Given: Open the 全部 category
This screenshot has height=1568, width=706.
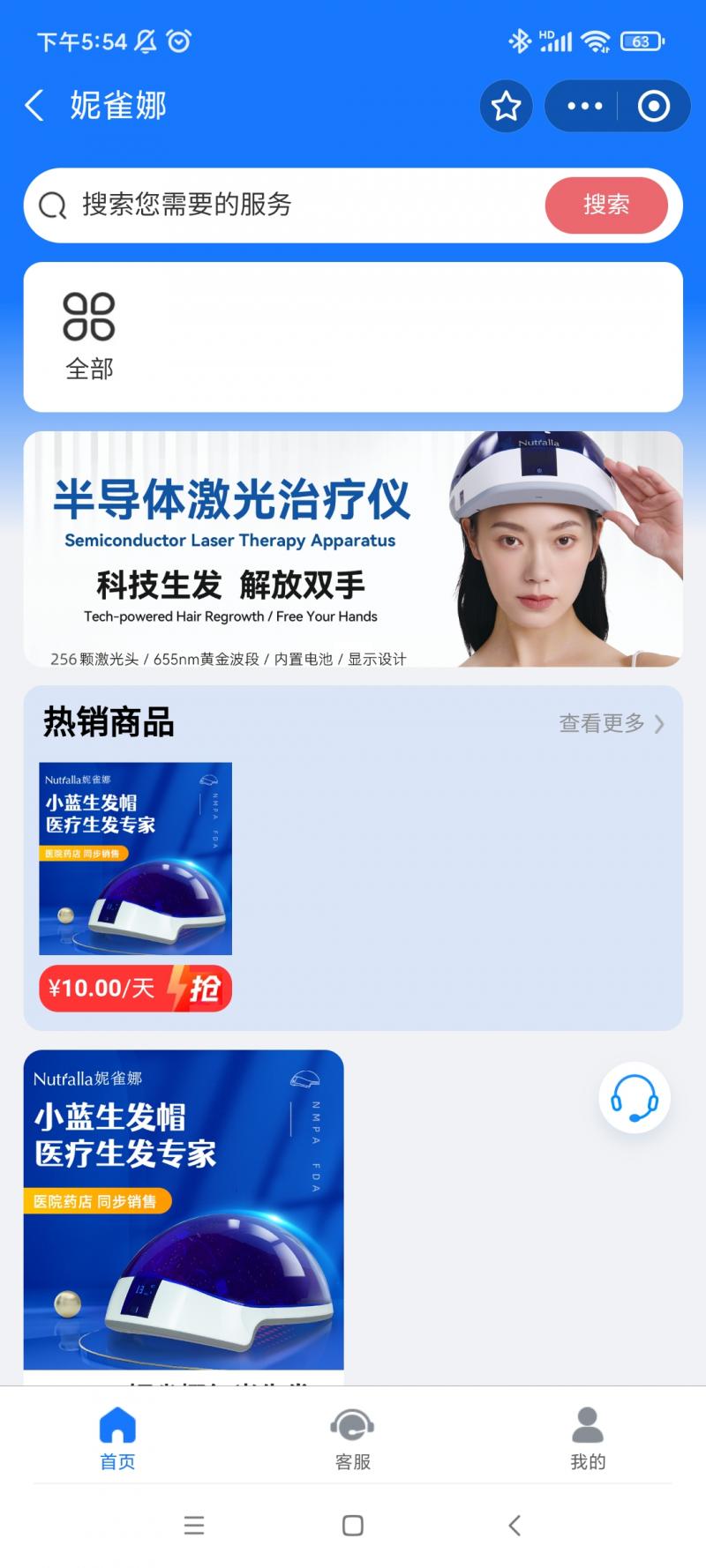Looking at the screenshot, I should click(x=89, y=335).
